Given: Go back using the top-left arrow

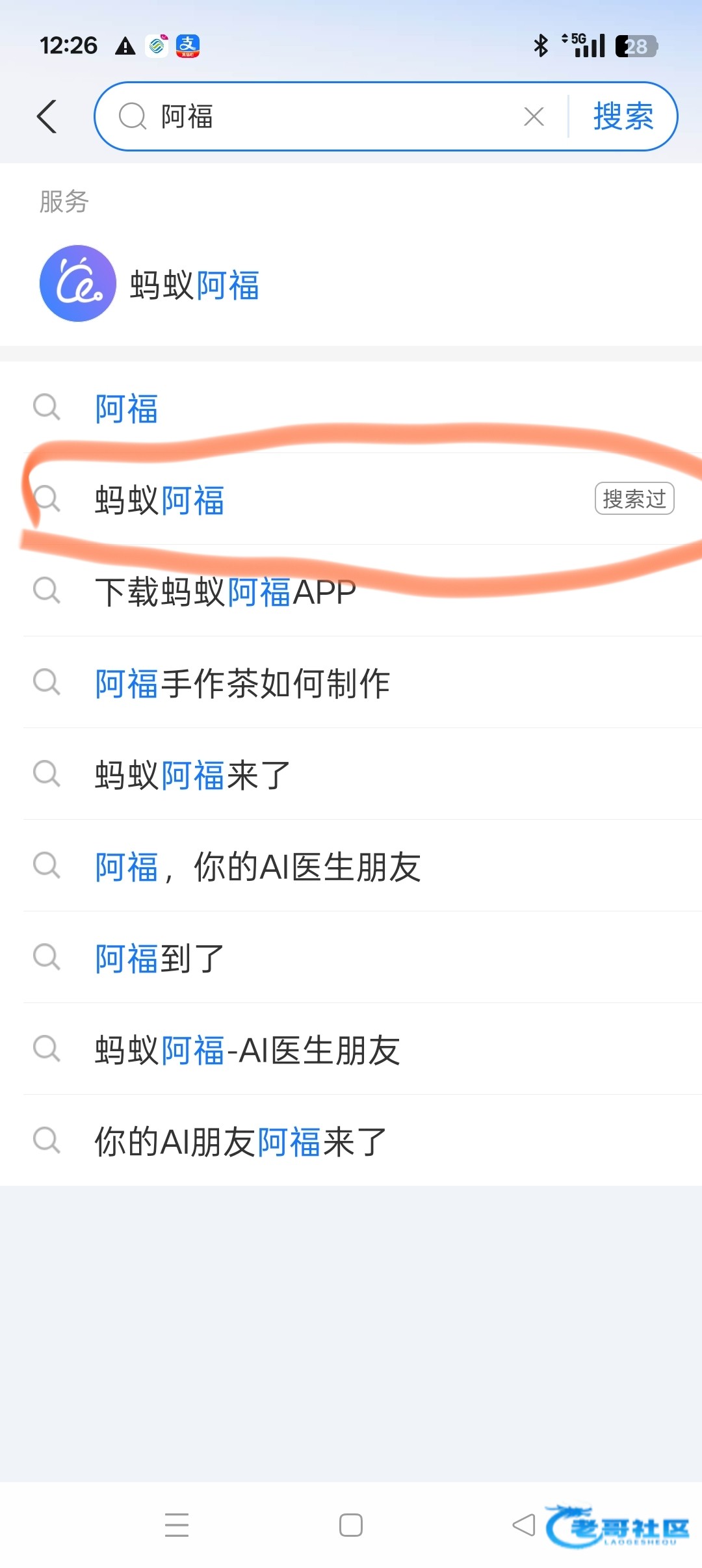Looking at the screenshot, I should 47,117.
